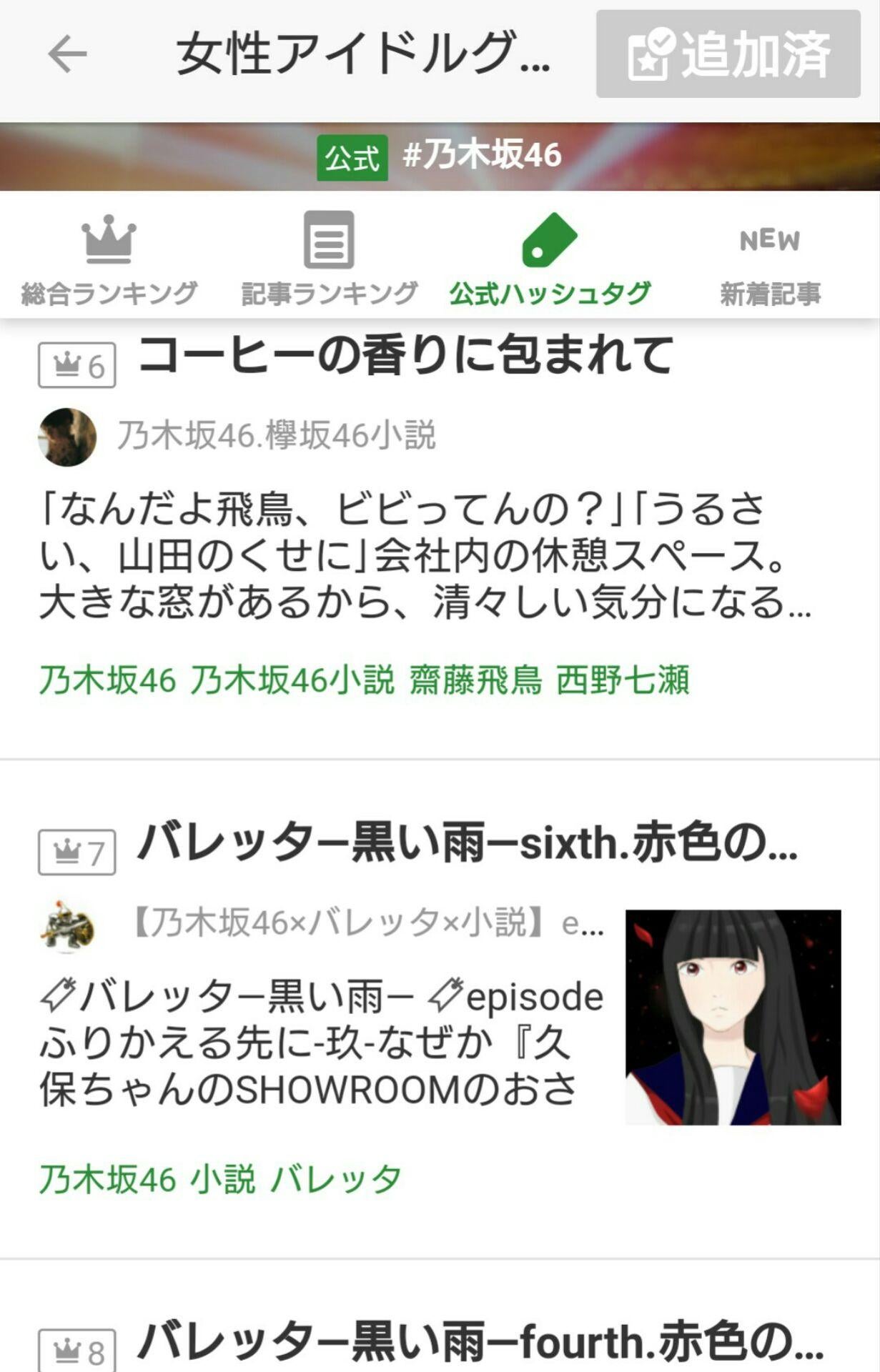Select the green 公式ハッシュタグ tag icon
Viewport: 880px width, 1372px height.
550,243
